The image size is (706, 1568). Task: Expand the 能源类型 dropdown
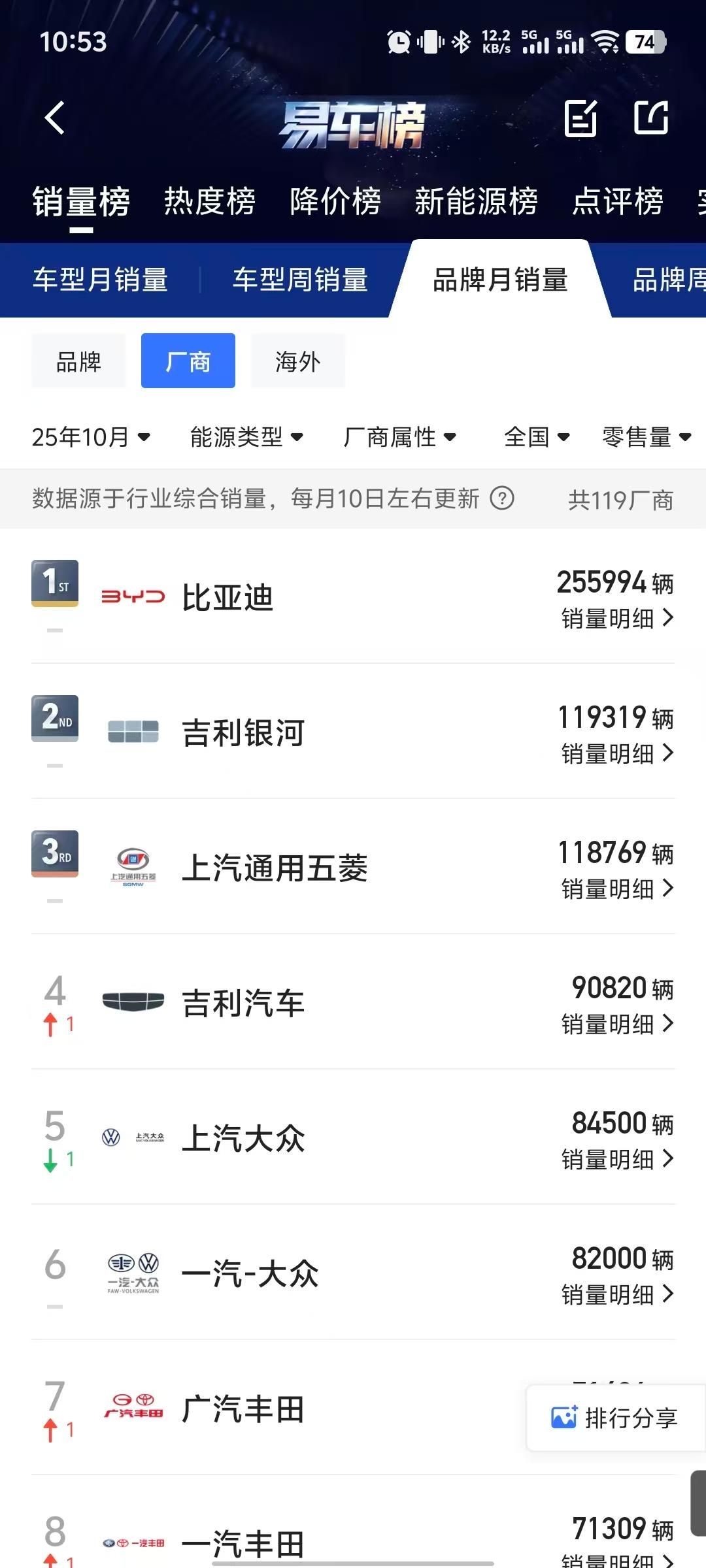click(x=247, y=437)
